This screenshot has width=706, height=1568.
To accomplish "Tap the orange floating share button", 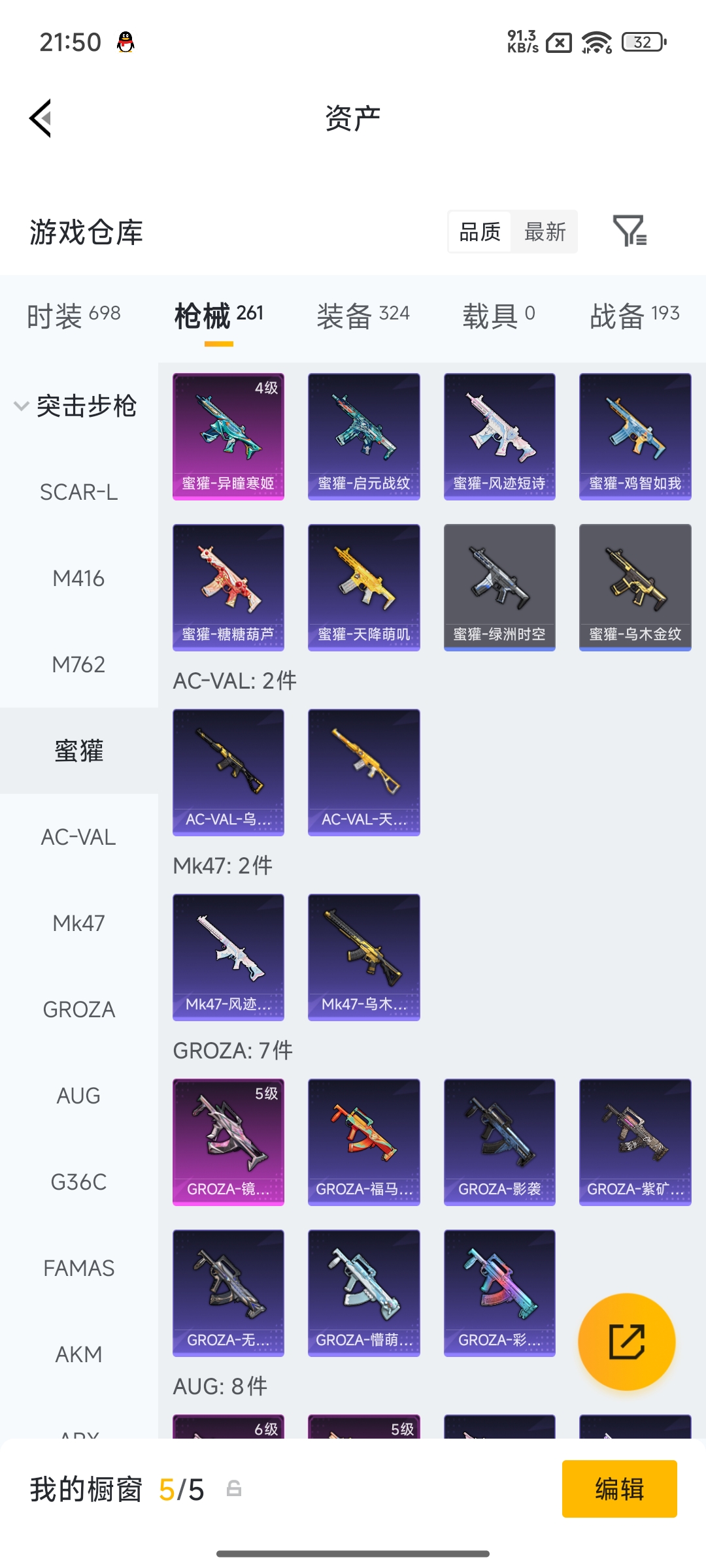I will pyautogui.click(x=626, y=1341).
